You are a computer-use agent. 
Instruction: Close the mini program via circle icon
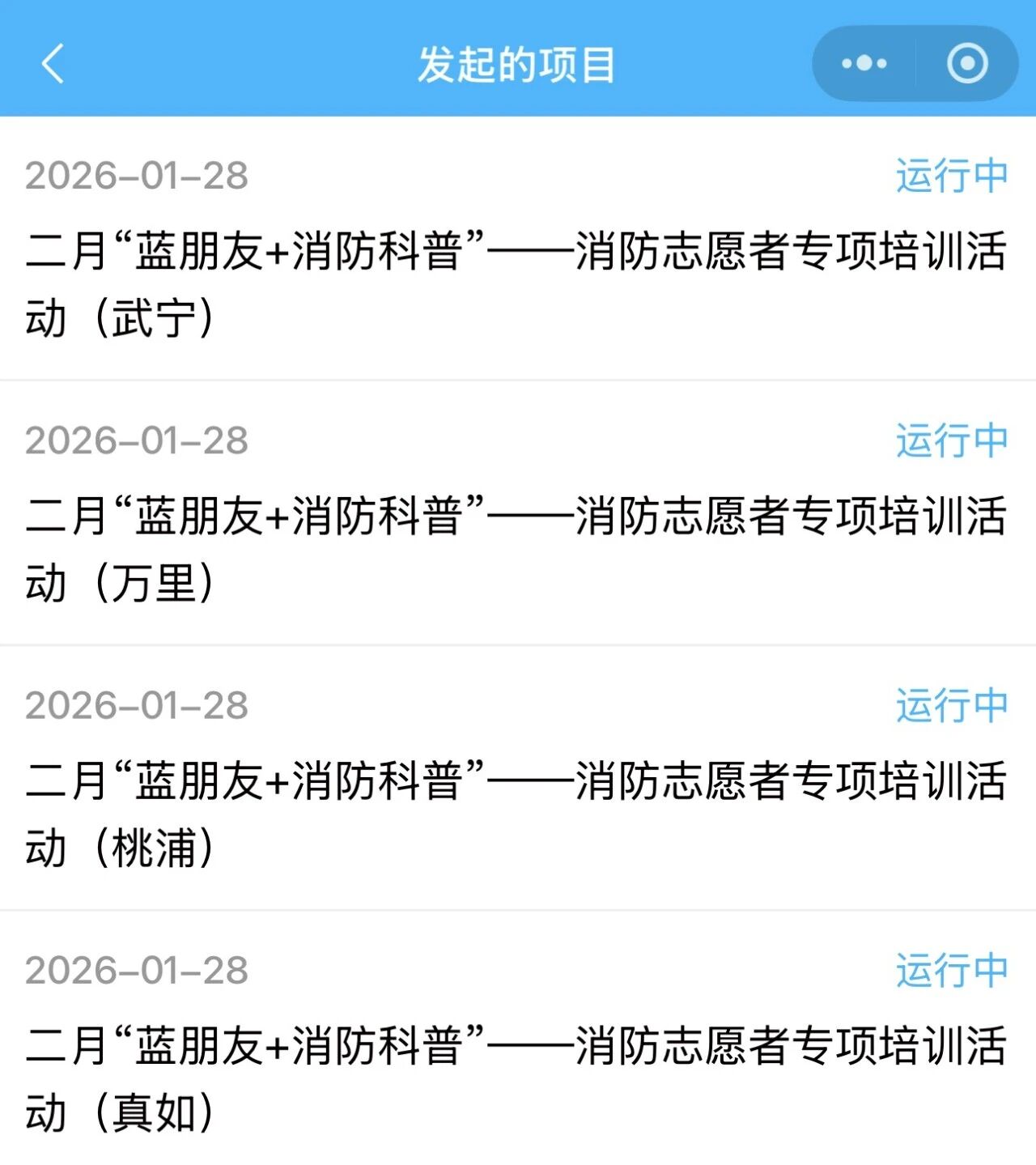967,63
